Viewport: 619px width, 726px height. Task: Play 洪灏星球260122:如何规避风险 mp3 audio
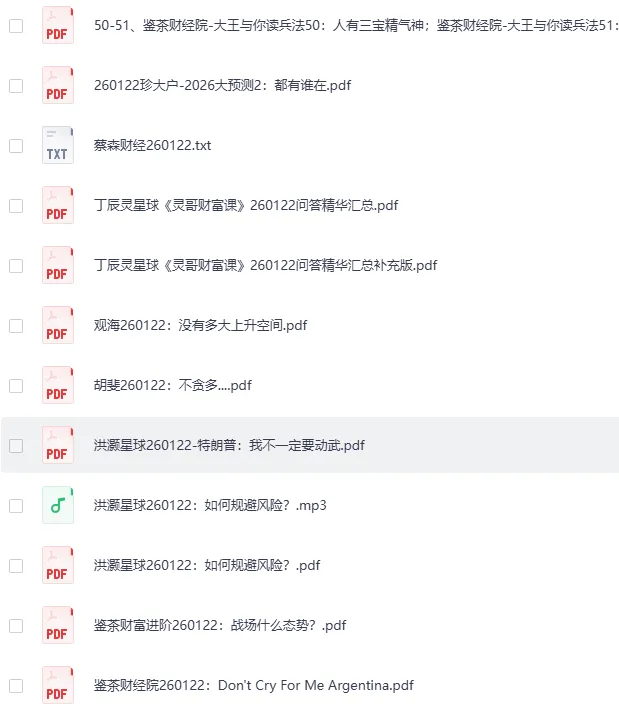[x=210, y=506]
